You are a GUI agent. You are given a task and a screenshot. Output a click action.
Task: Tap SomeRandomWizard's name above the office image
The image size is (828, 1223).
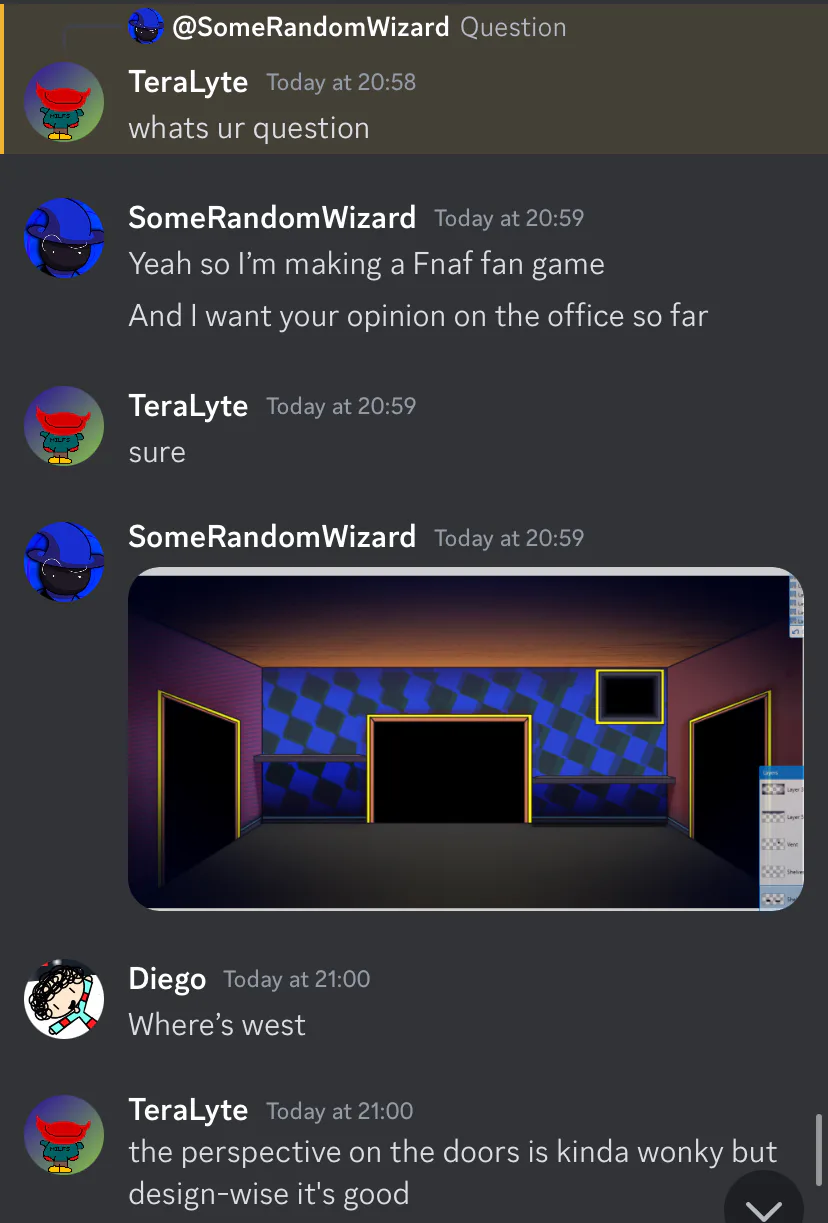[272, 537]
